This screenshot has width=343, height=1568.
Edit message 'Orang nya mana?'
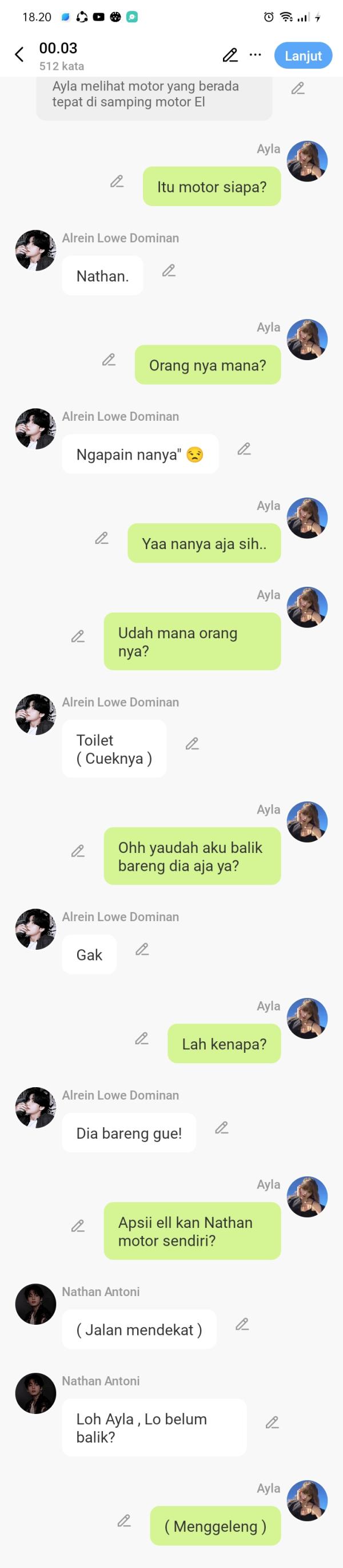tap(109, 360)
